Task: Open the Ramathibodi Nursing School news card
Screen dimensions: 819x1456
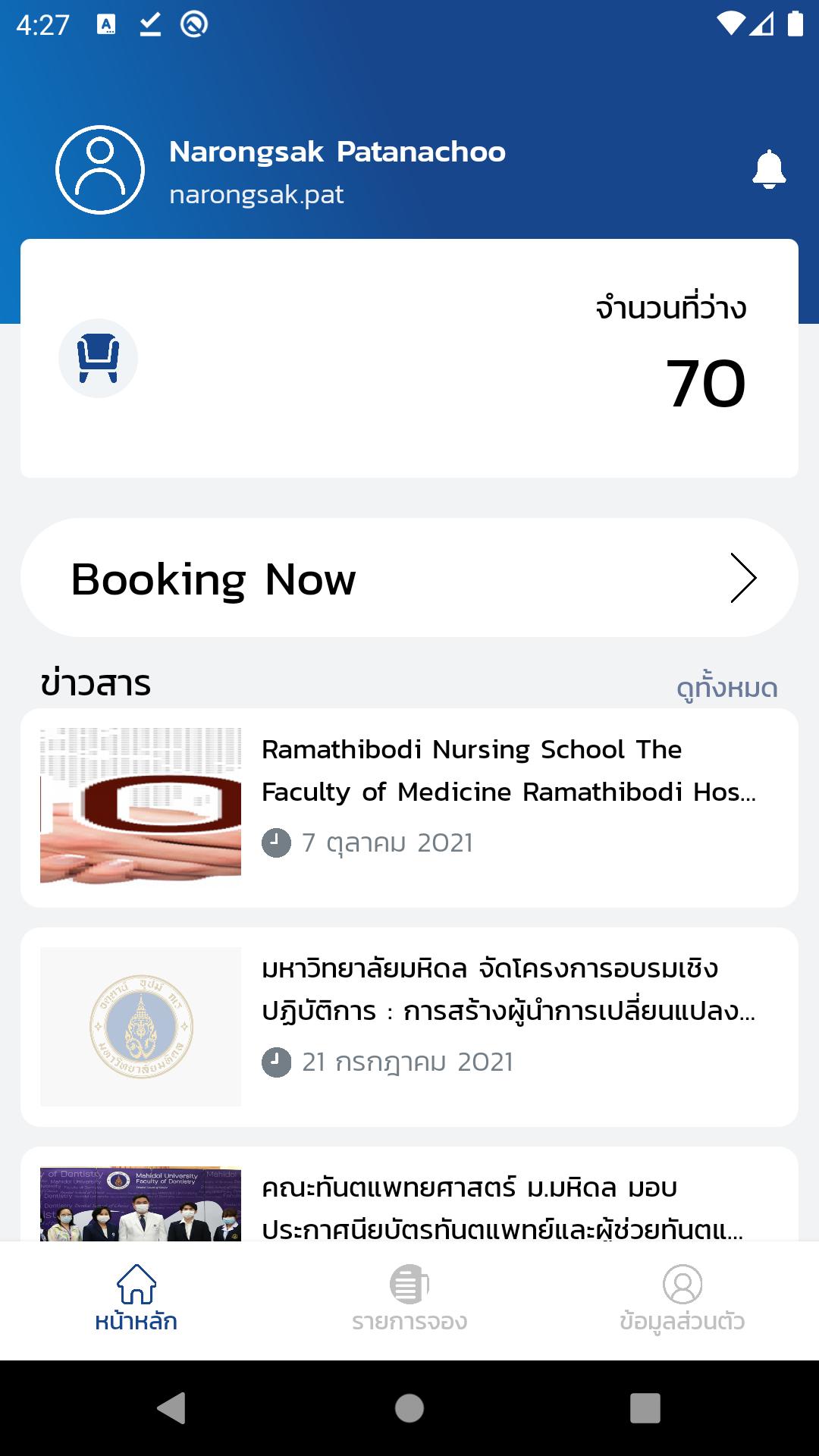Action: click(409, 808)
